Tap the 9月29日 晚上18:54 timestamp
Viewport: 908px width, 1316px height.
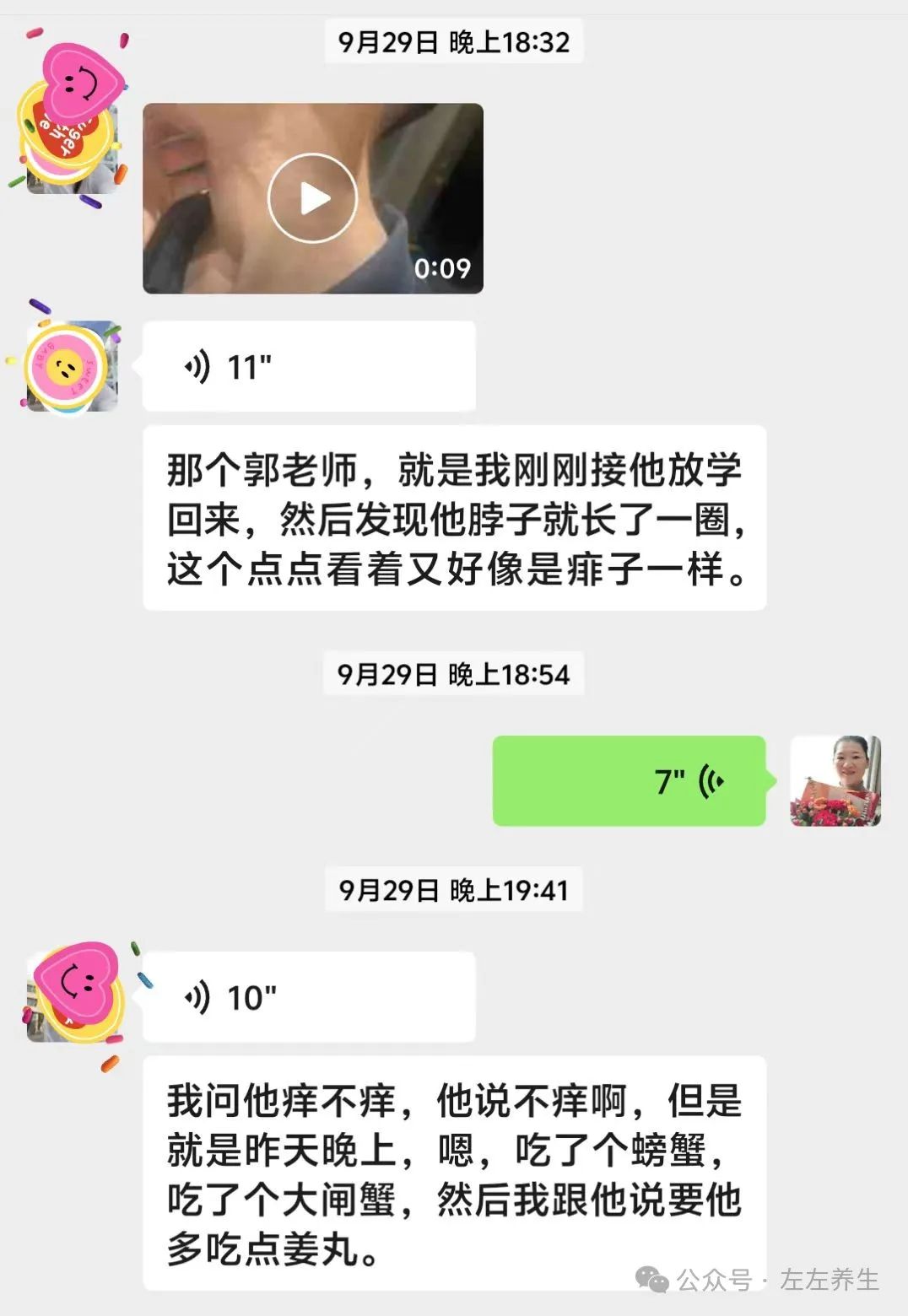(454, 675)
